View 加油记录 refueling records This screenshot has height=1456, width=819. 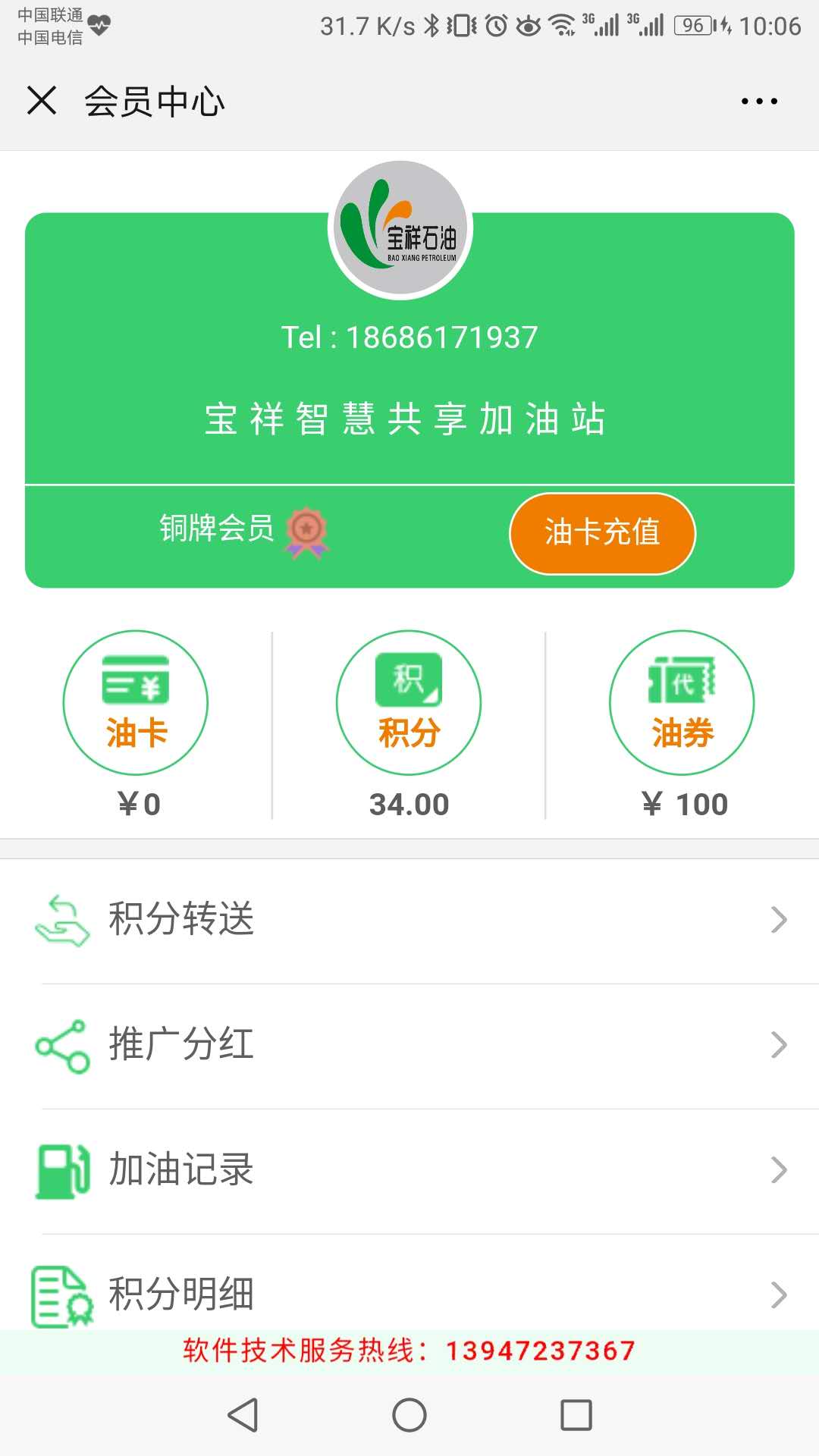coord(409,1170)
